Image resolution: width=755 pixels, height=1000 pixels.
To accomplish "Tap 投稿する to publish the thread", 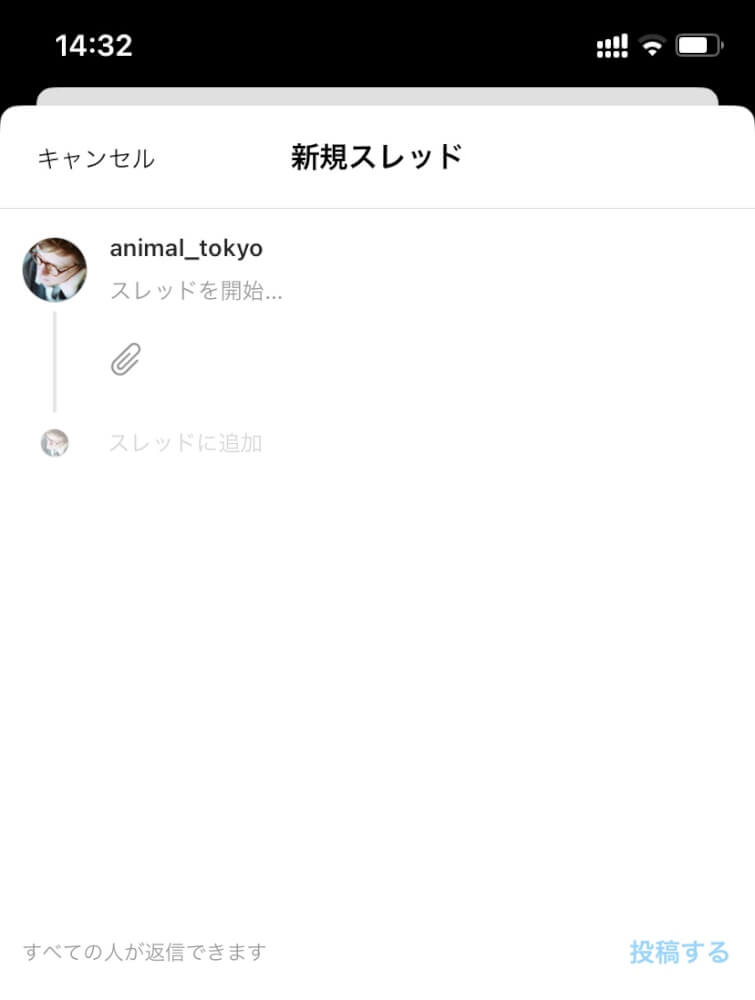I will point(679,952).
